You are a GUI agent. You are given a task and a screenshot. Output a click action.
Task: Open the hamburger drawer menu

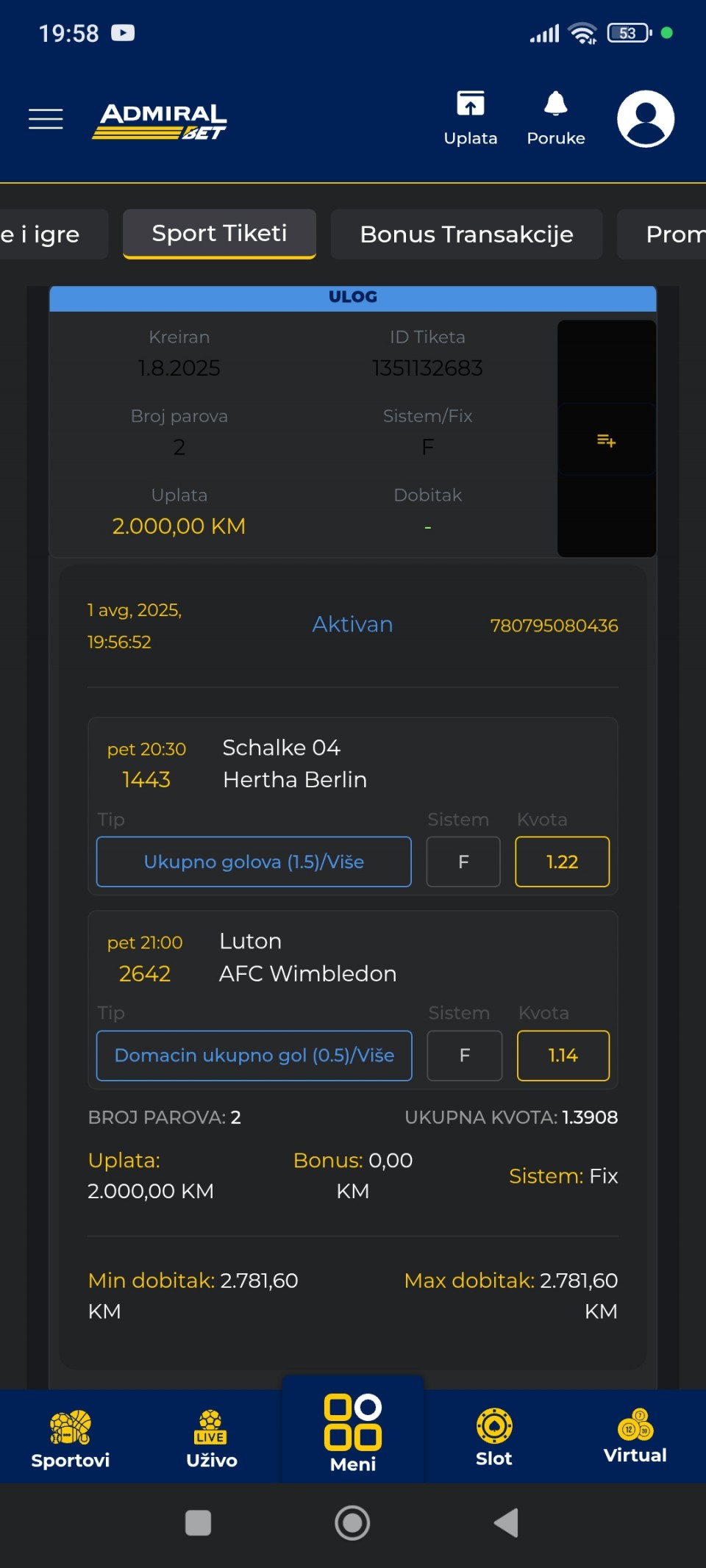(x=46, y=118)
